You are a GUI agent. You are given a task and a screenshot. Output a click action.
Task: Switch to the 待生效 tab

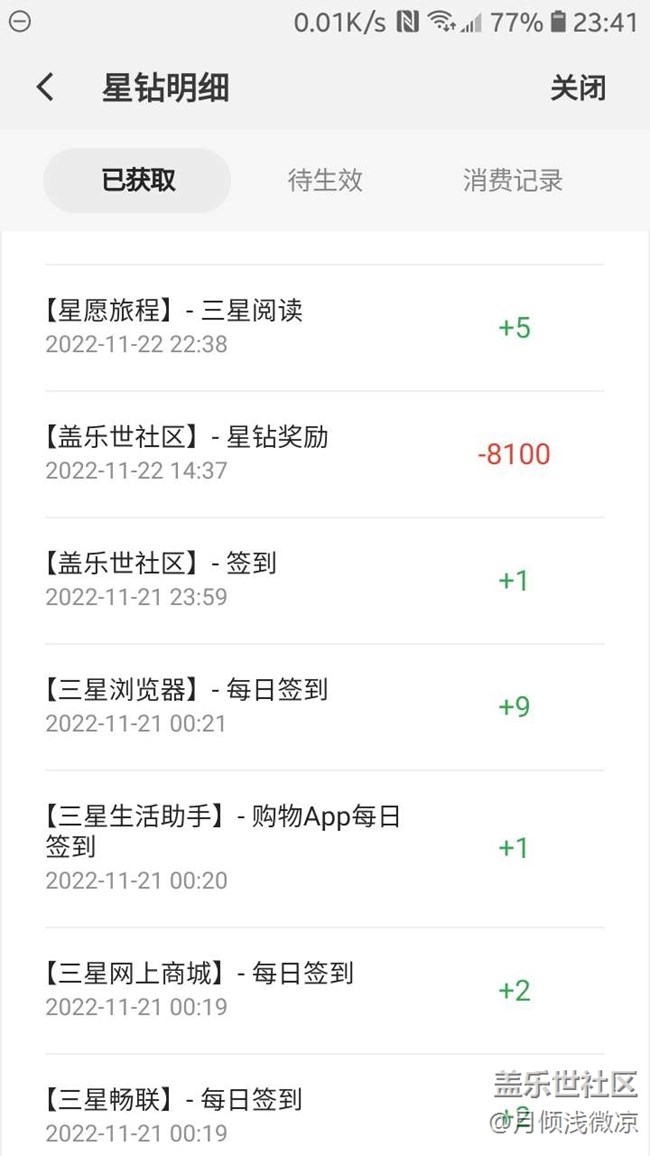[325, 180]
